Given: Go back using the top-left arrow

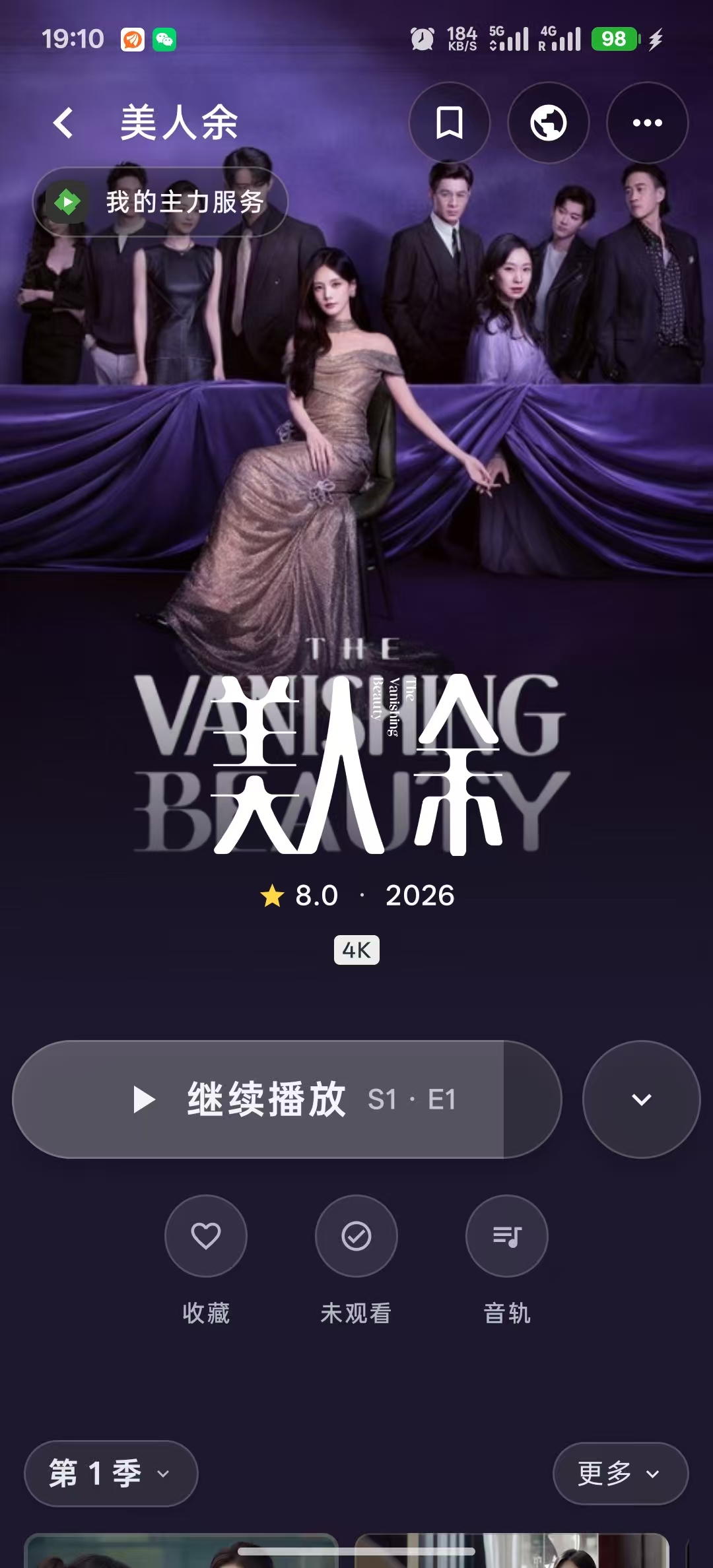Looking at the screenshot, I should point(63,123).
